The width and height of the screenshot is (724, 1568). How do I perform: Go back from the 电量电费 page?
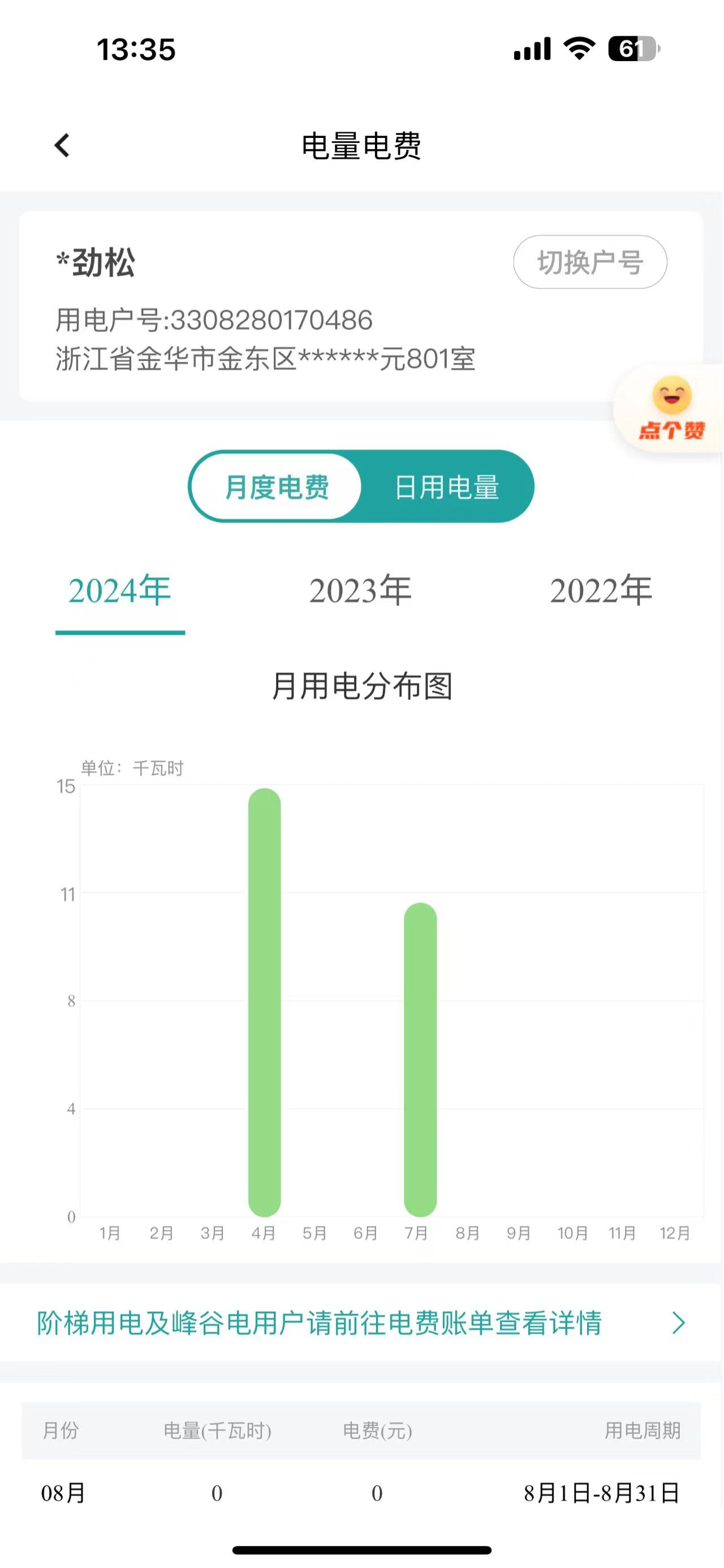62,145
